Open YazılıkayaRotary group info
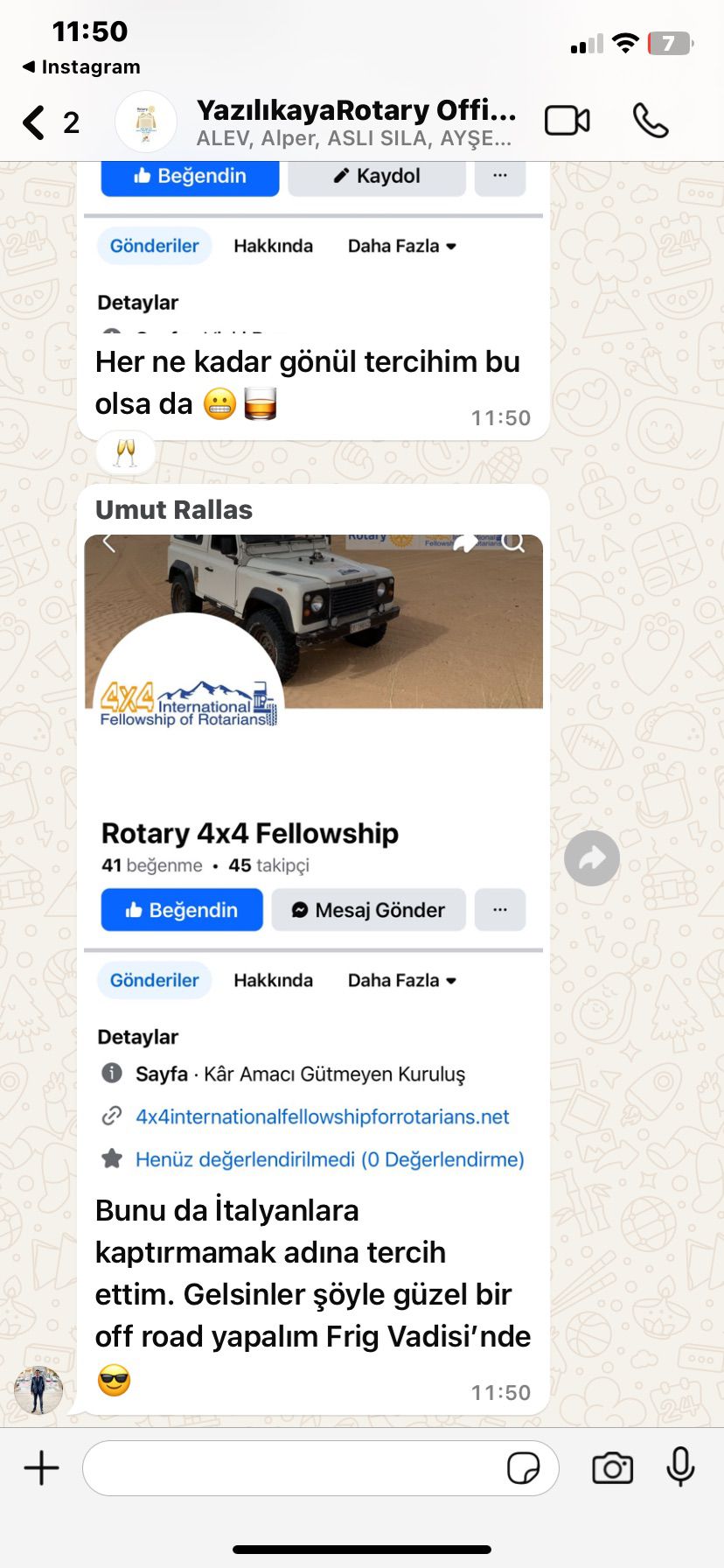The height and width of the screenshot is (1568, 724). 354,122
